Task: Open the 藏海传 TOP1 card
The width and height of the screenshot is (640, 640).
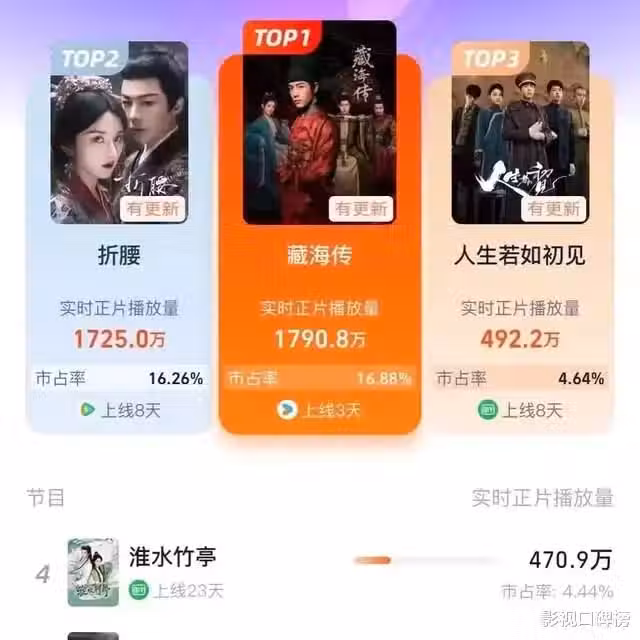Action: click(x=319, y=255)
